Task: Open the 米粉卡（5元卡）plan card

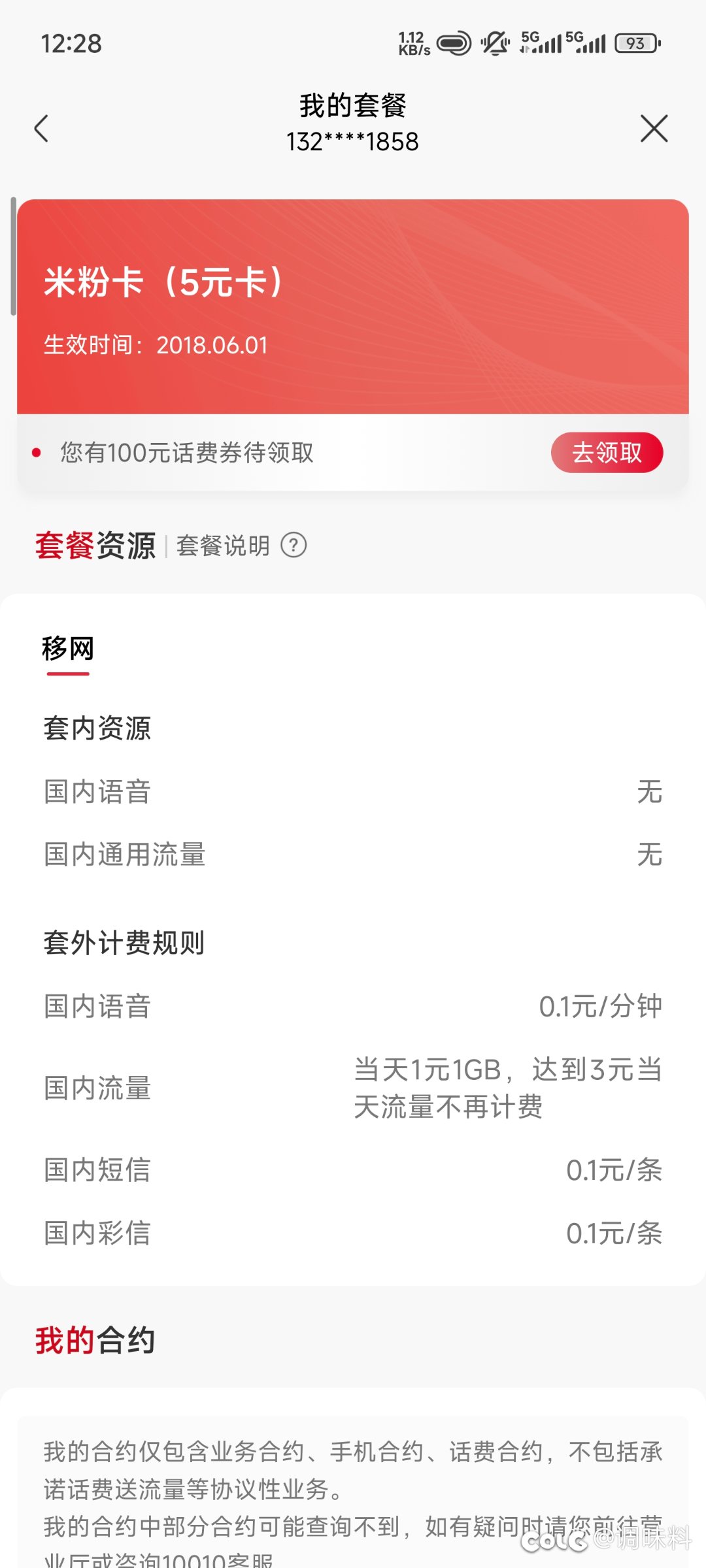Action: pyautogui.click(x=353, y=306)
